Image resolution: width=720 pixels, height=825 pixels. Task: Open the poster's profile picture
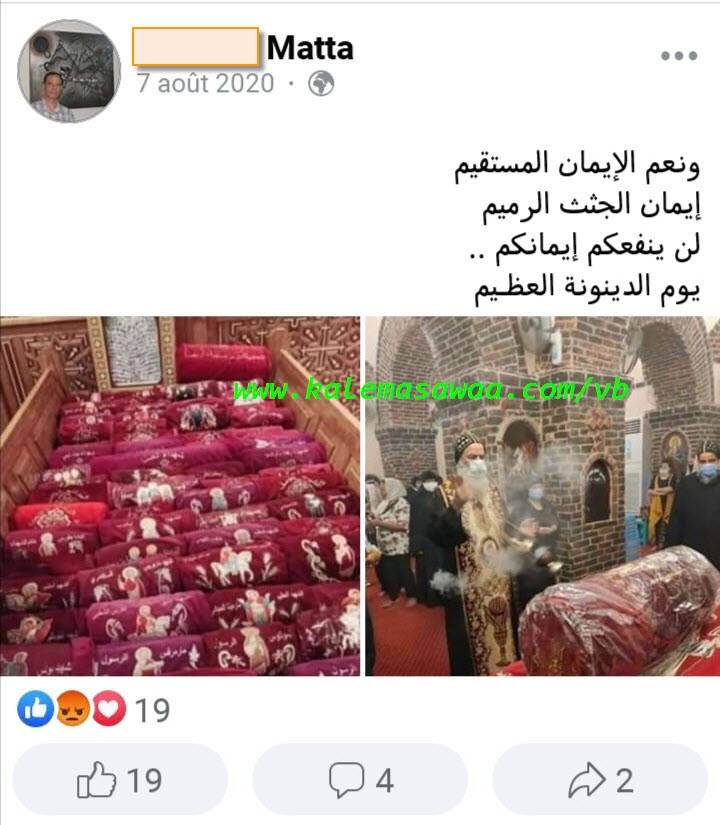tap(69, 72)
